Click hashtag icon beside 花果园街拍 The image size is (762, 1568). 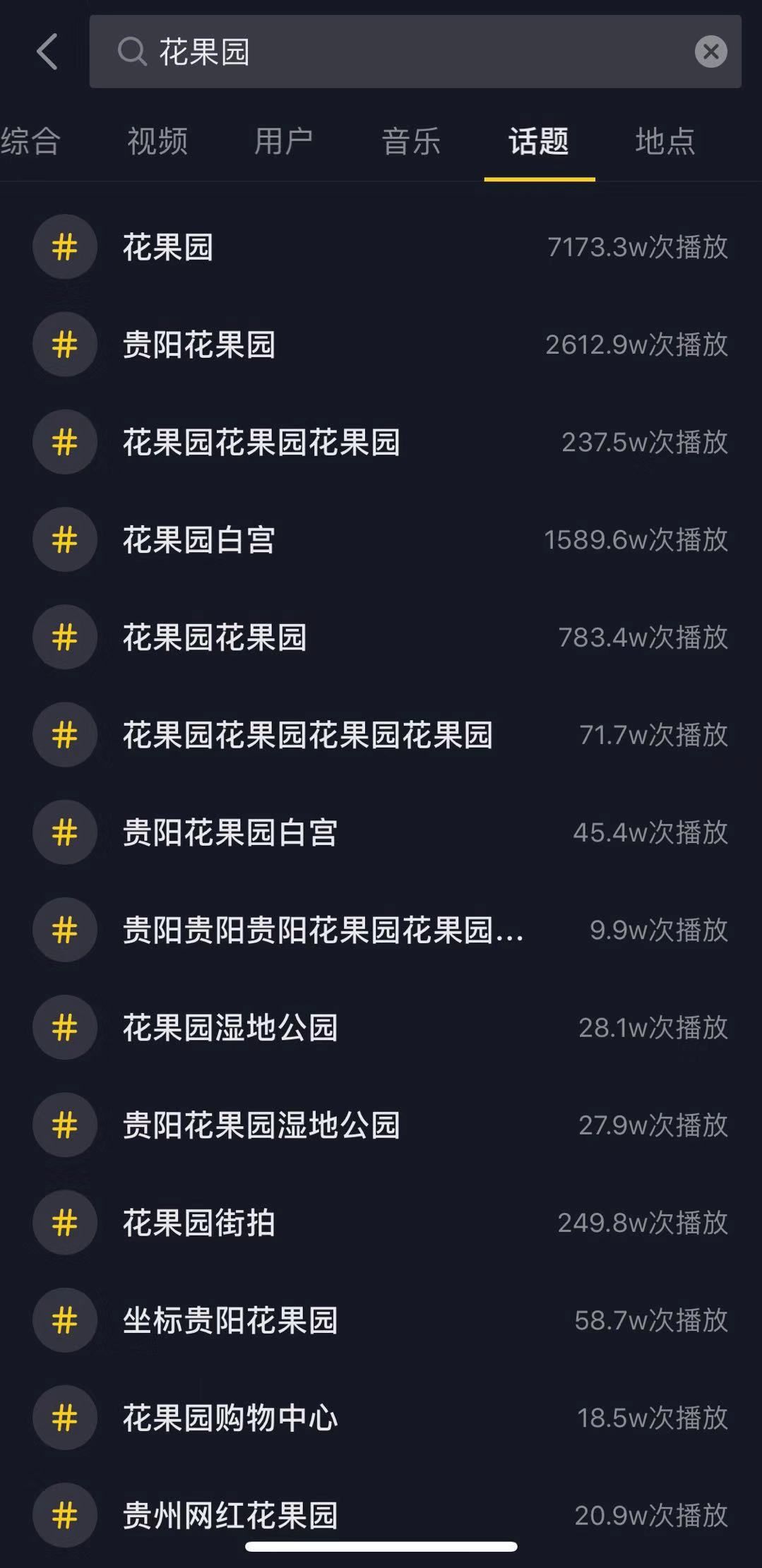click(x=65, y=1223)
